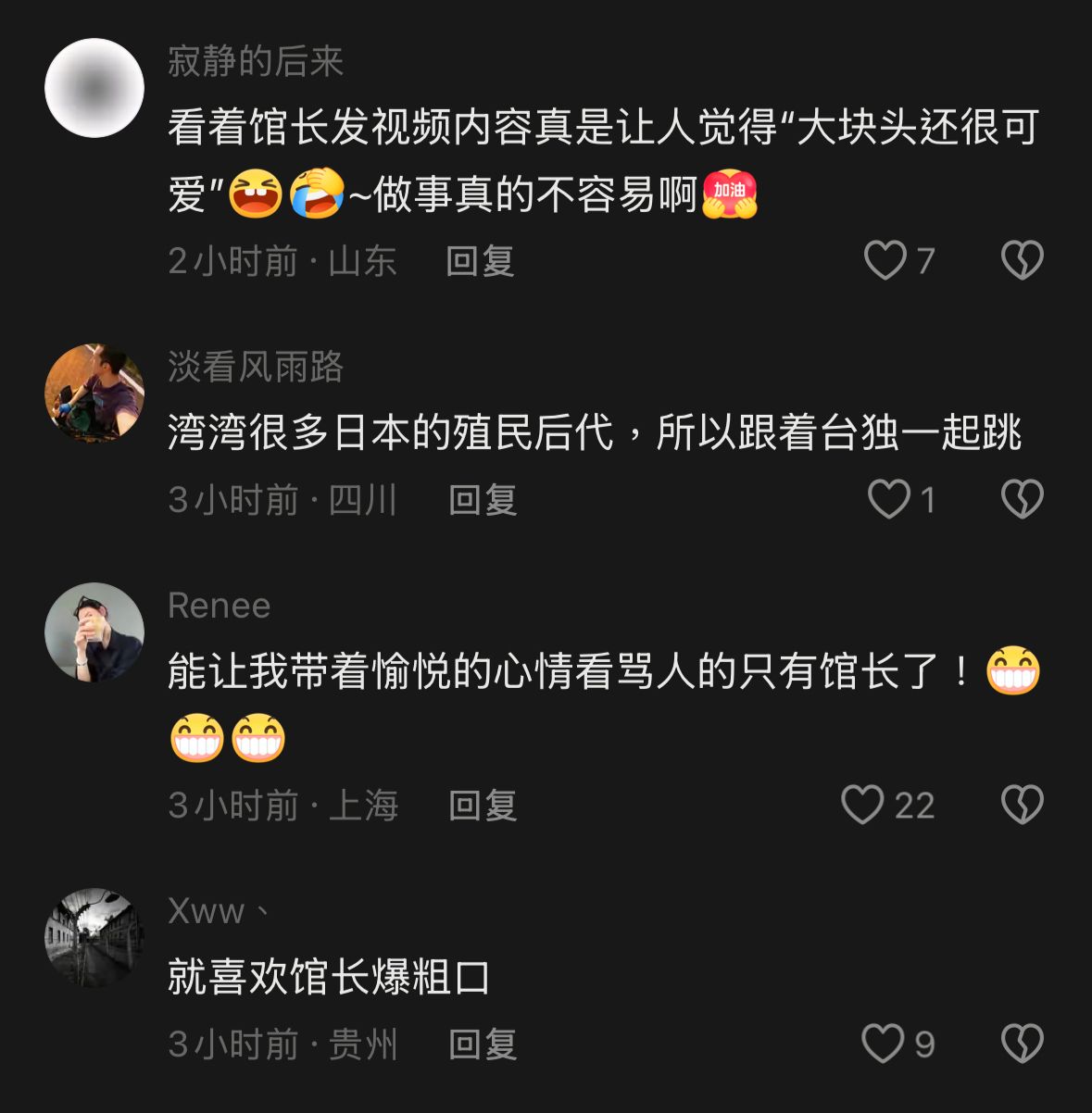The width and height of the screenshot is (1092, 1113).
Task: Like the comment by 寂静的后来
Action: (x=885, y=260)
